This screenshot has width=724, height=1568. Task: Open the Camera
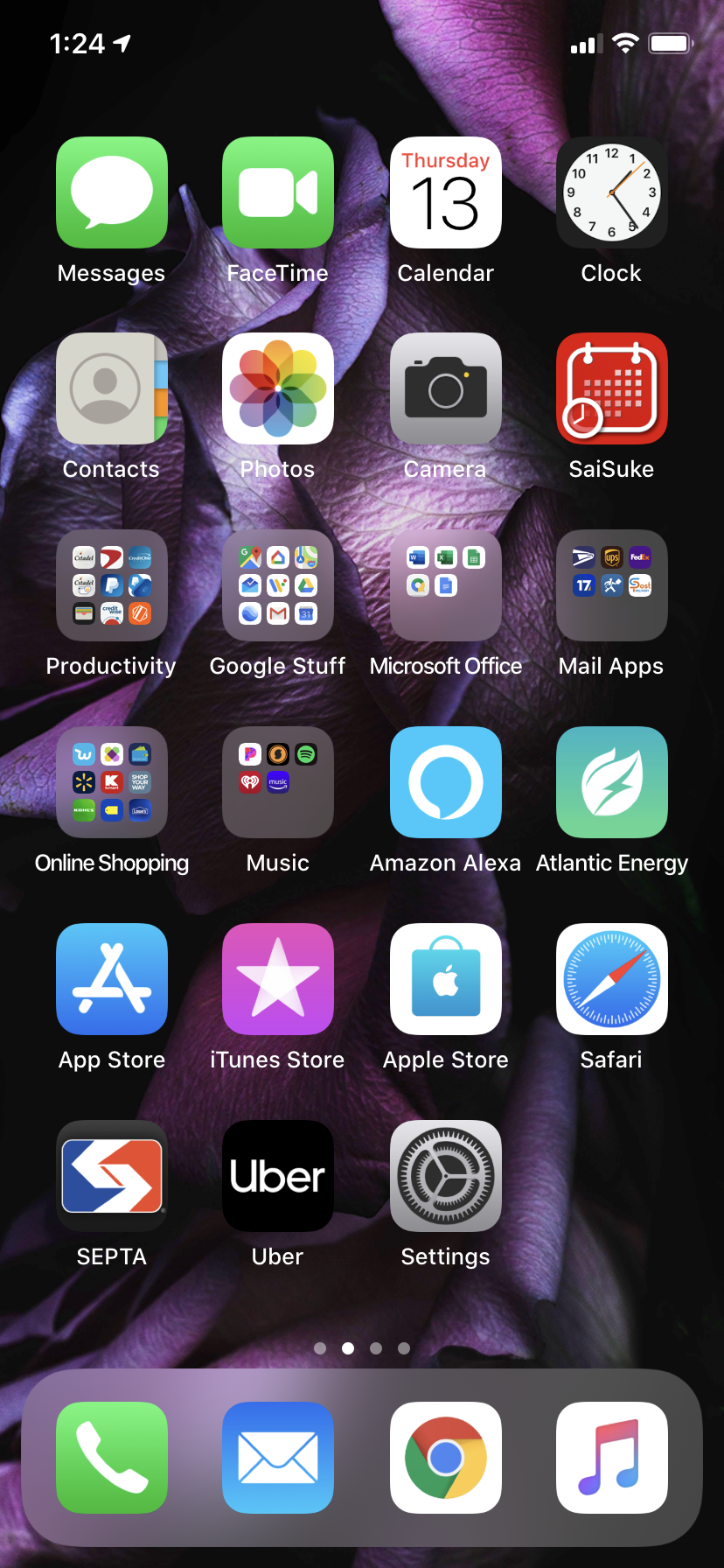coord(446,388)
